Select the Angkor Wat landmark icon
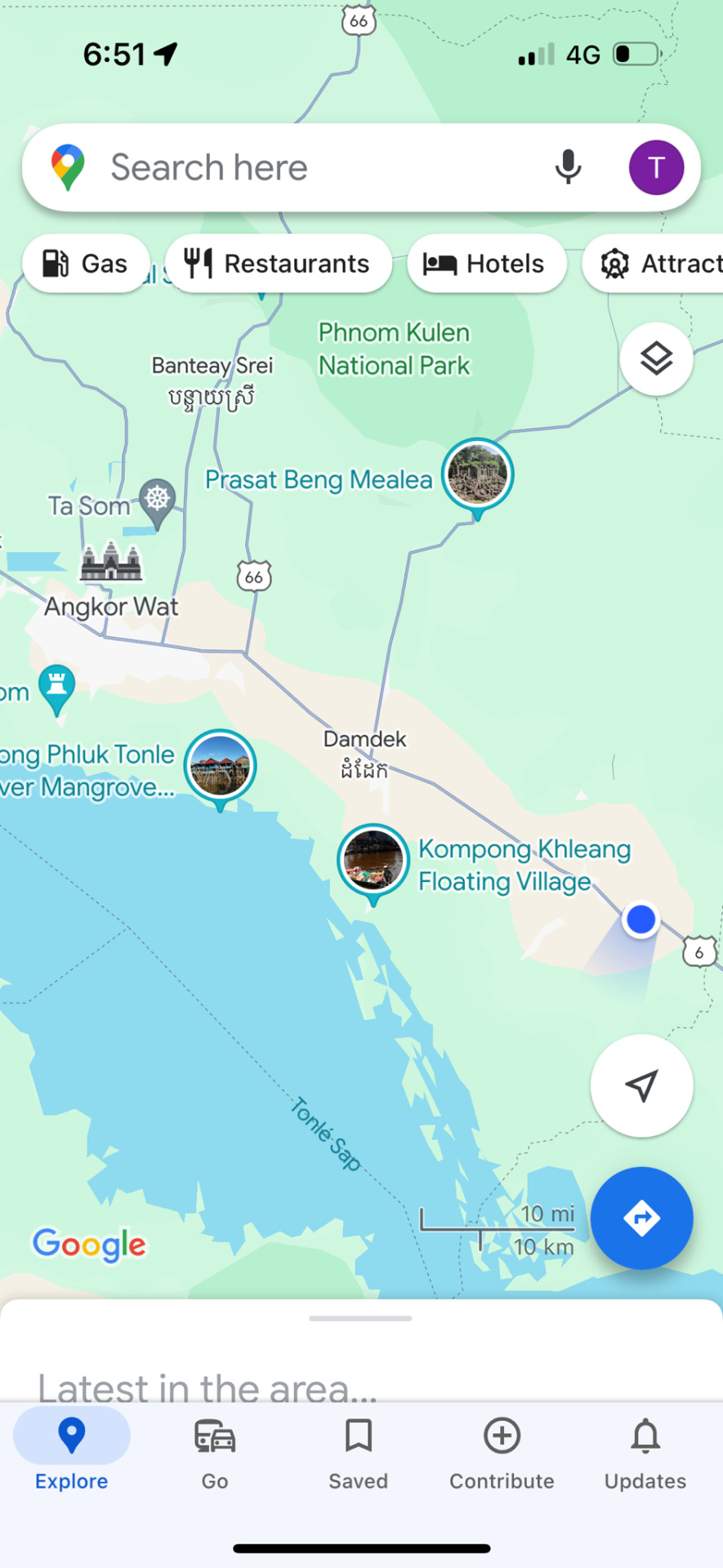This screenshot has width=723, height=1568. (111, 563)
